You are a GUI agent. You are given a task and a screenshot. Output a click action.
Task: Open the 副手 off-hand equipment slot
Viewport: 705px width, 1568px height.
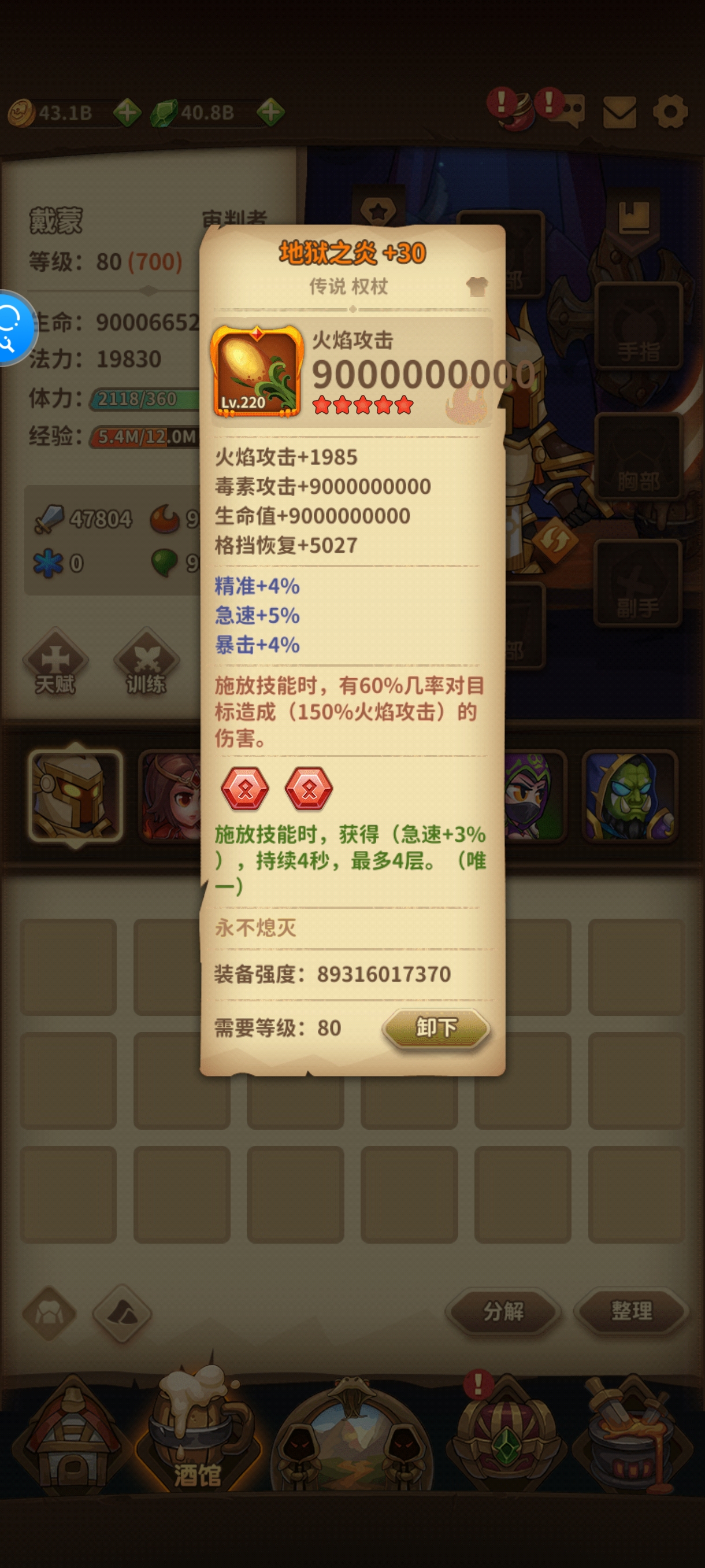(x=637, y=583)
